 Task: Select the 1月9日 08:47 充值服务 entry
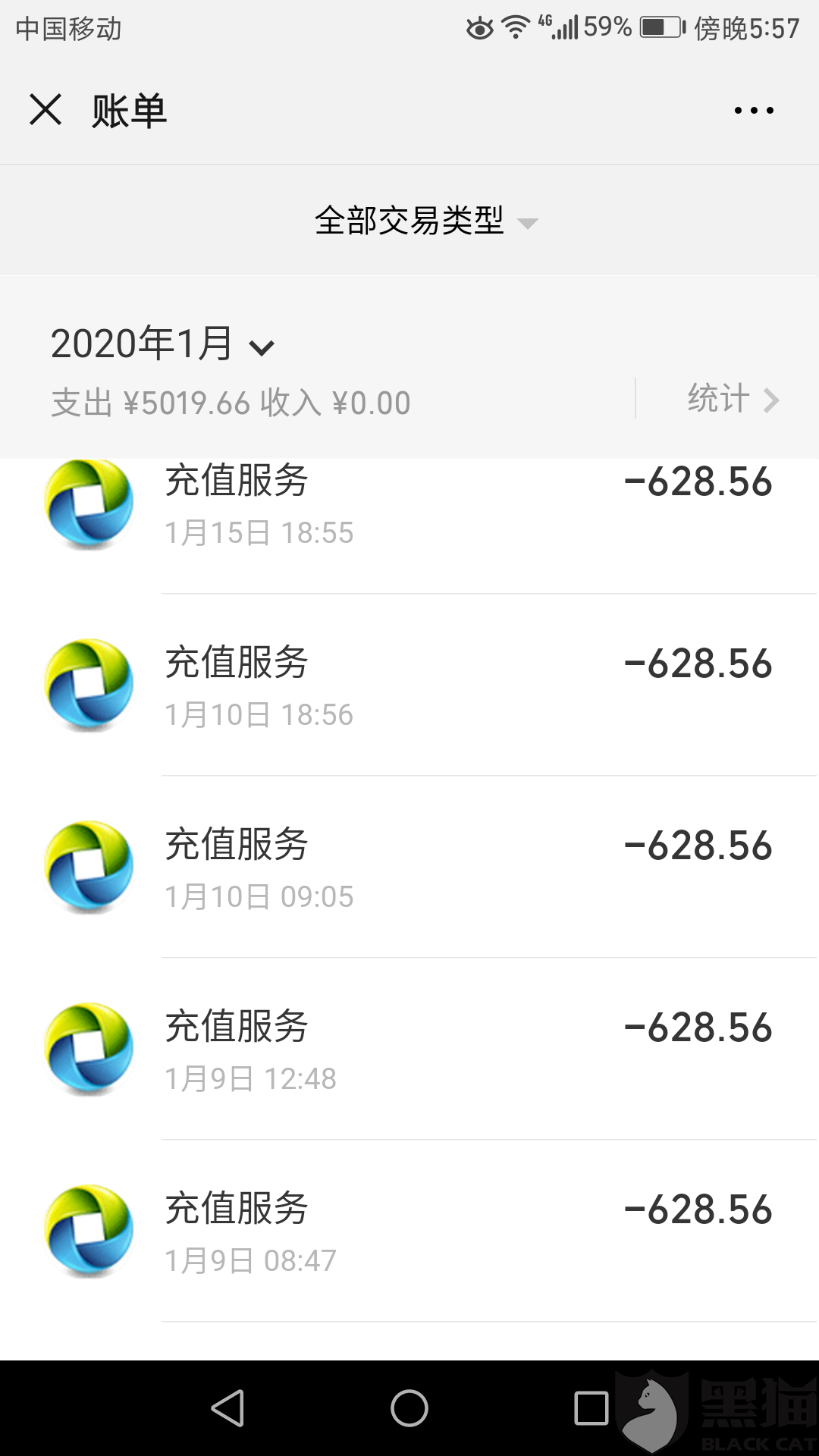[x=409, y=1232]
